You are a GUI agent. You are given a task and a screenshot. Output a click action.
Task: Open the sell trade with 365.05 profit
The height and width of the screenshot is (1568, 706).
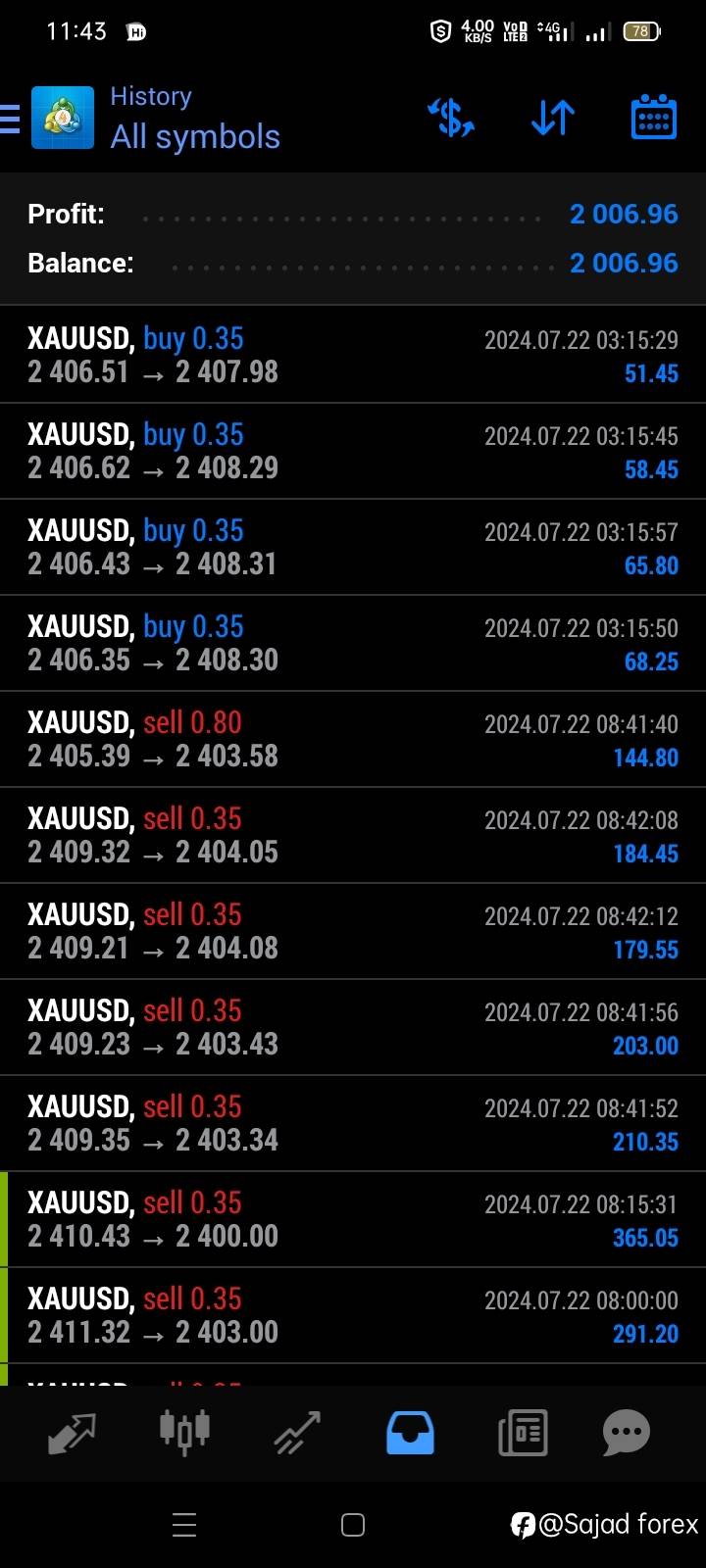(x=353, y=1219)
